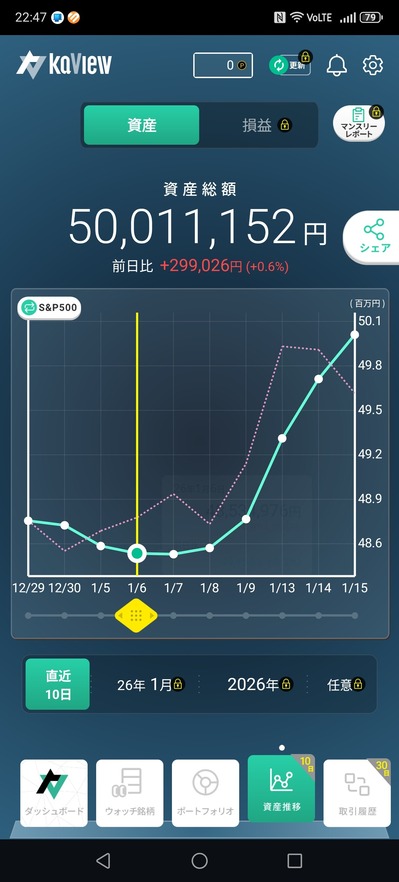399x882 pixels.
Task: Open the マンスリーレポート monthly report
Action: pos(358,123)
